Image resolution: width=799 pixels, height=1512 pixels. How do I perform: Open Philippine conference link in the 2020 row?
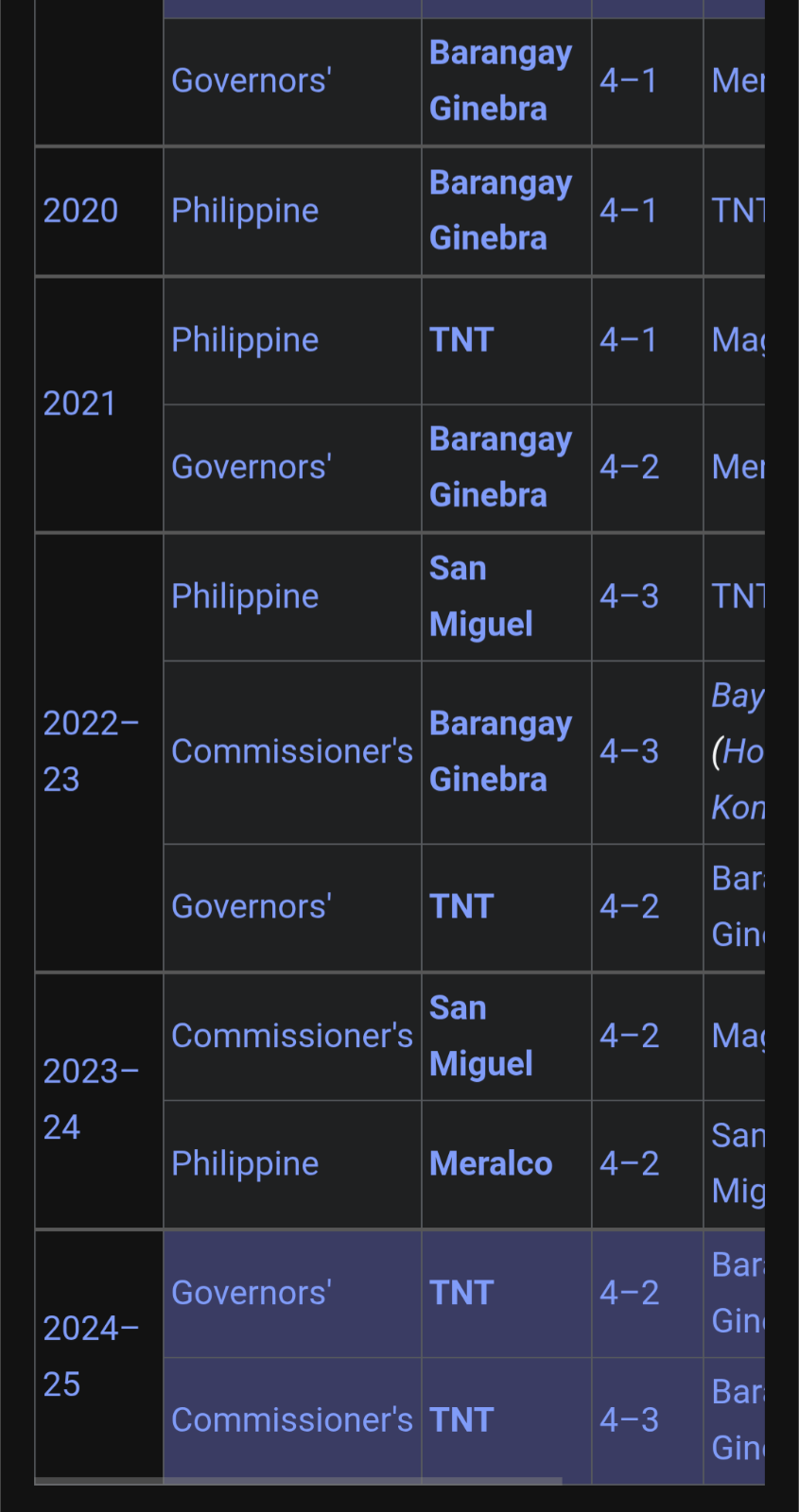pyautogui.click(x=245, y=211)
